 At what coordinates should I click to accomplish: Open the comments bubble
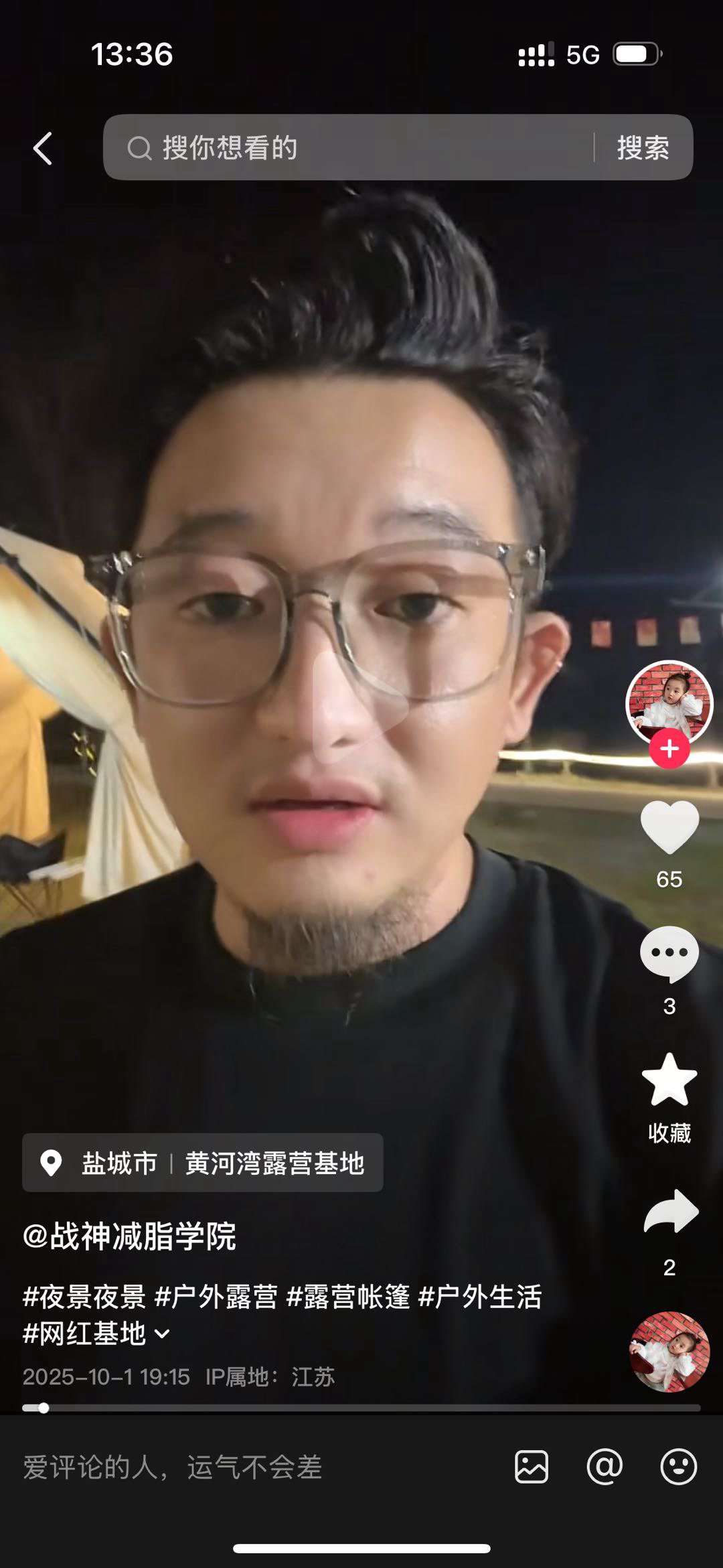click(669, 954)
